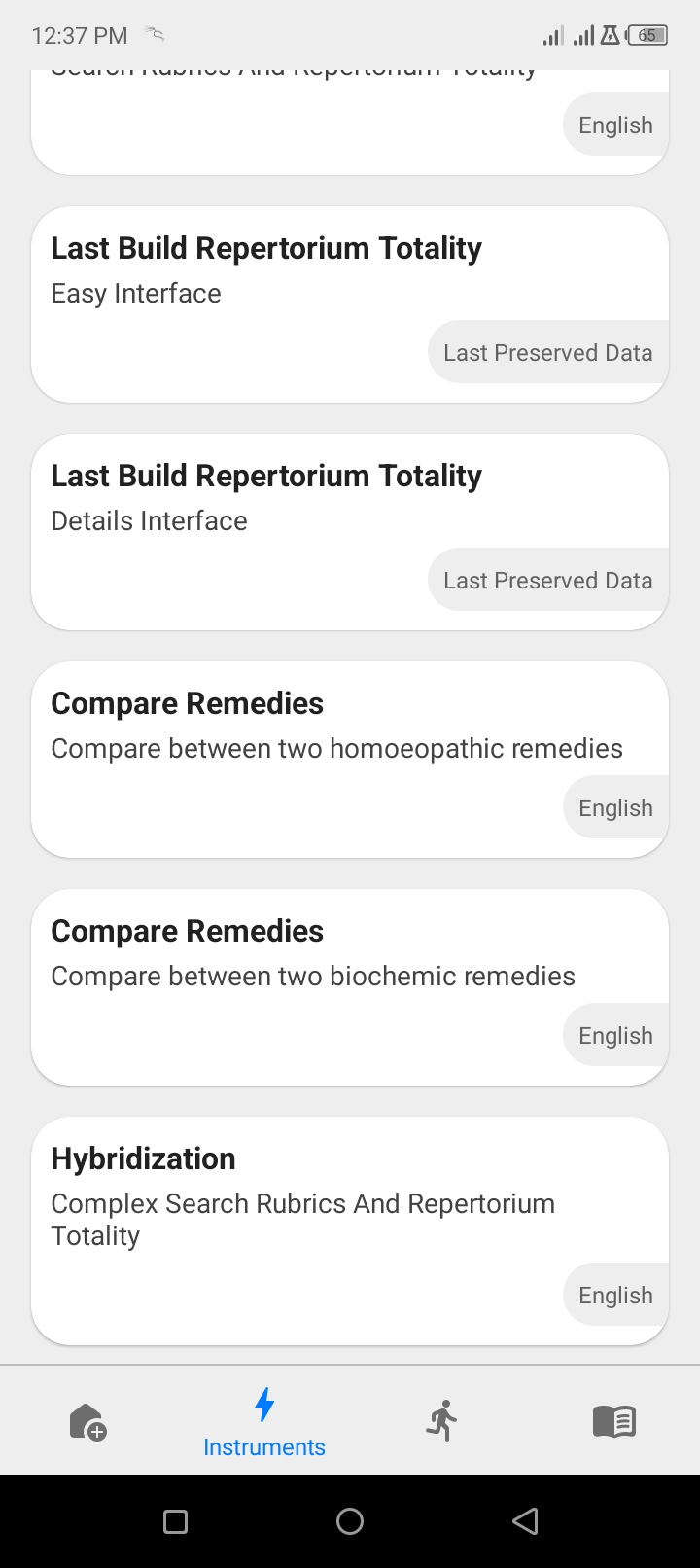Toggle the English chip on Hybridization card
The width and height of the screenshot is (700, 1568).
[614, 1295]
